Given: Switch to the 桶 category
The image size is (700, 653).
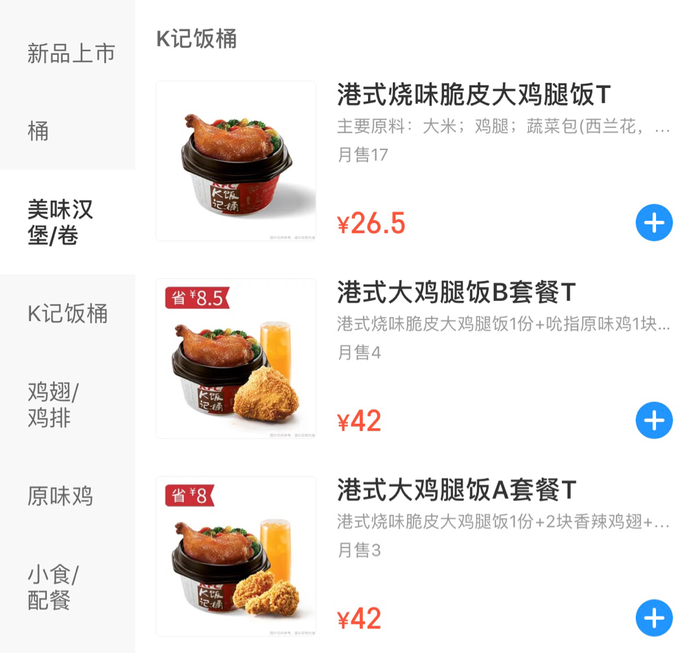Looking at the screenshot, I should 38,131.
